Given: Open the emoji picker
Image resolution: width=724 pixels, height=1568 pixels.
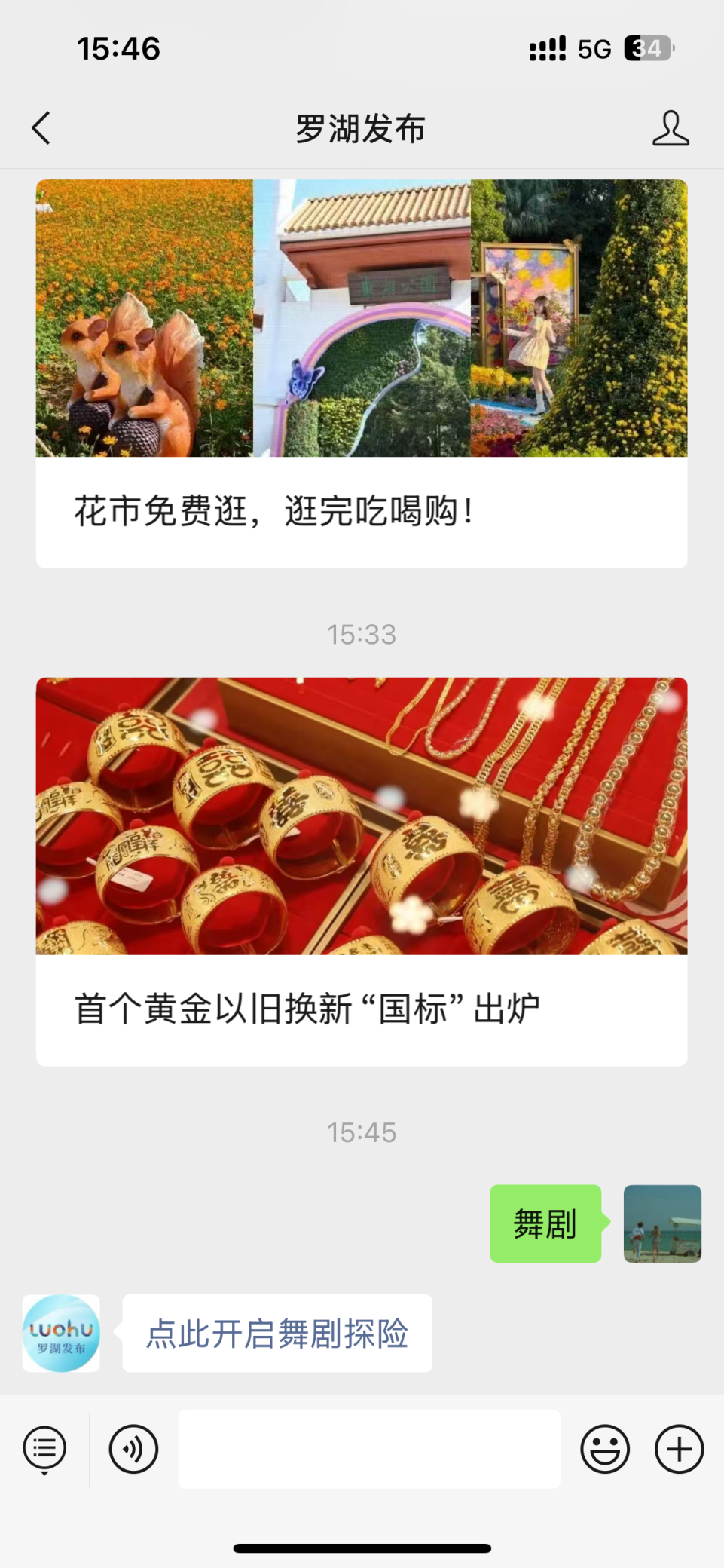Looking at the screenshot, I should click(x=604, y=1449).
